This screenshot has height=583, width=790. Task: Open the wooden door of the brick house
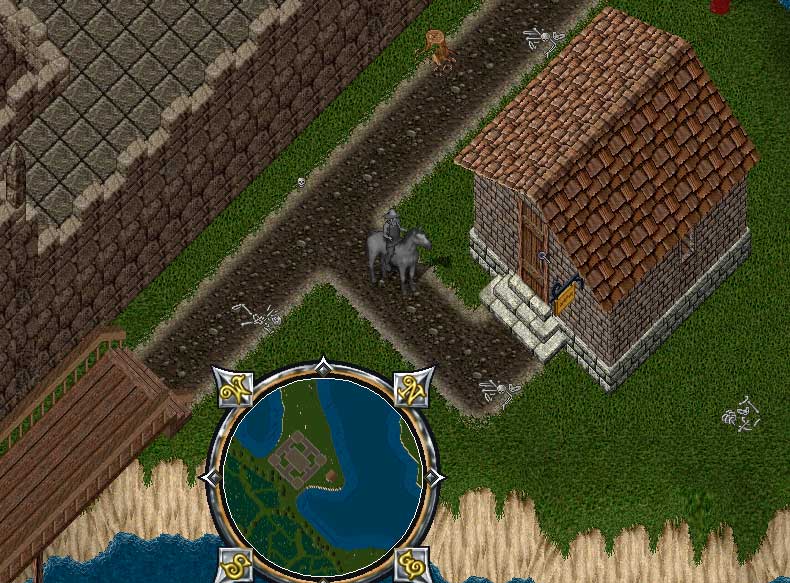point(532,247)
